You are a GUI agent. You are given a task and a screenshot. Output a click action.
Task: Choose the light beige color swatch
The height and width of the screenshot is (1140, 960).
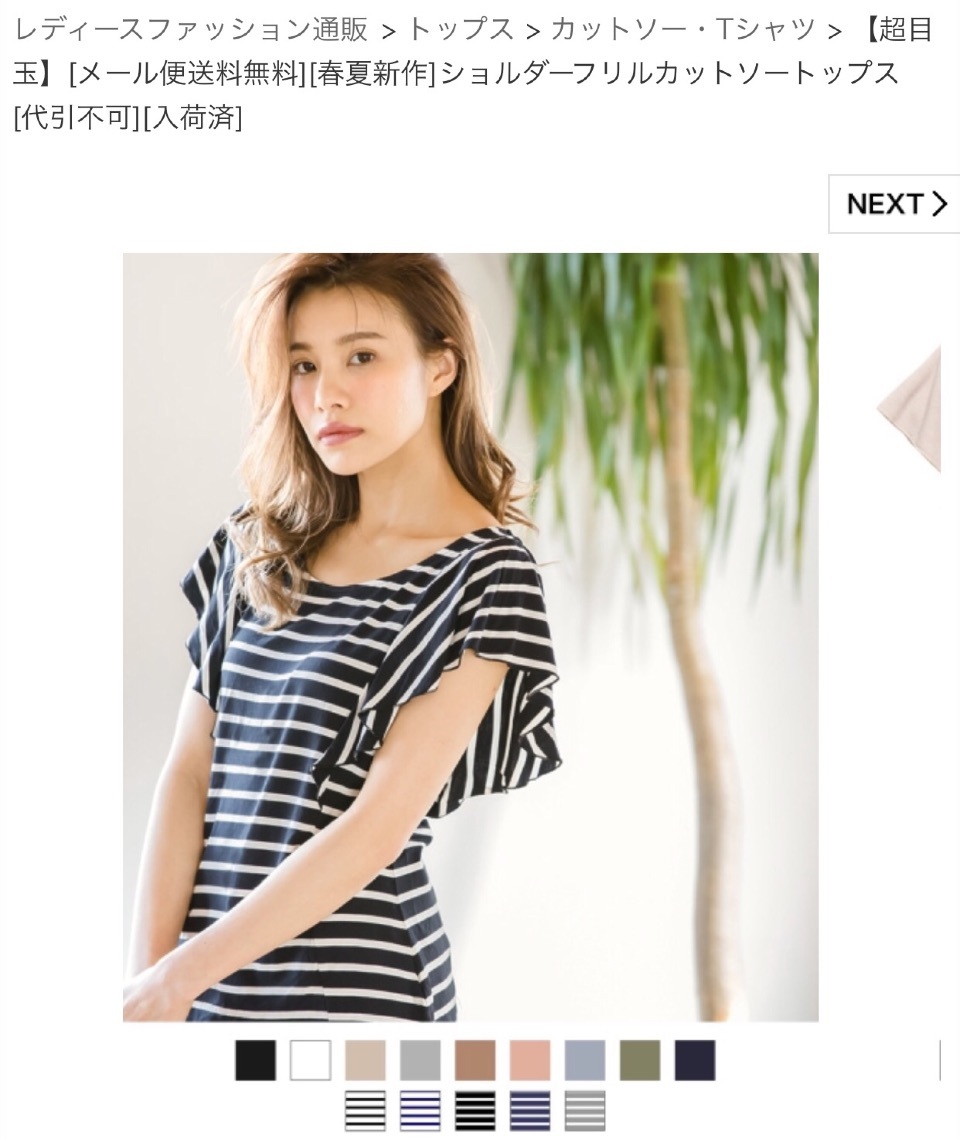(x=365, y=1060)
